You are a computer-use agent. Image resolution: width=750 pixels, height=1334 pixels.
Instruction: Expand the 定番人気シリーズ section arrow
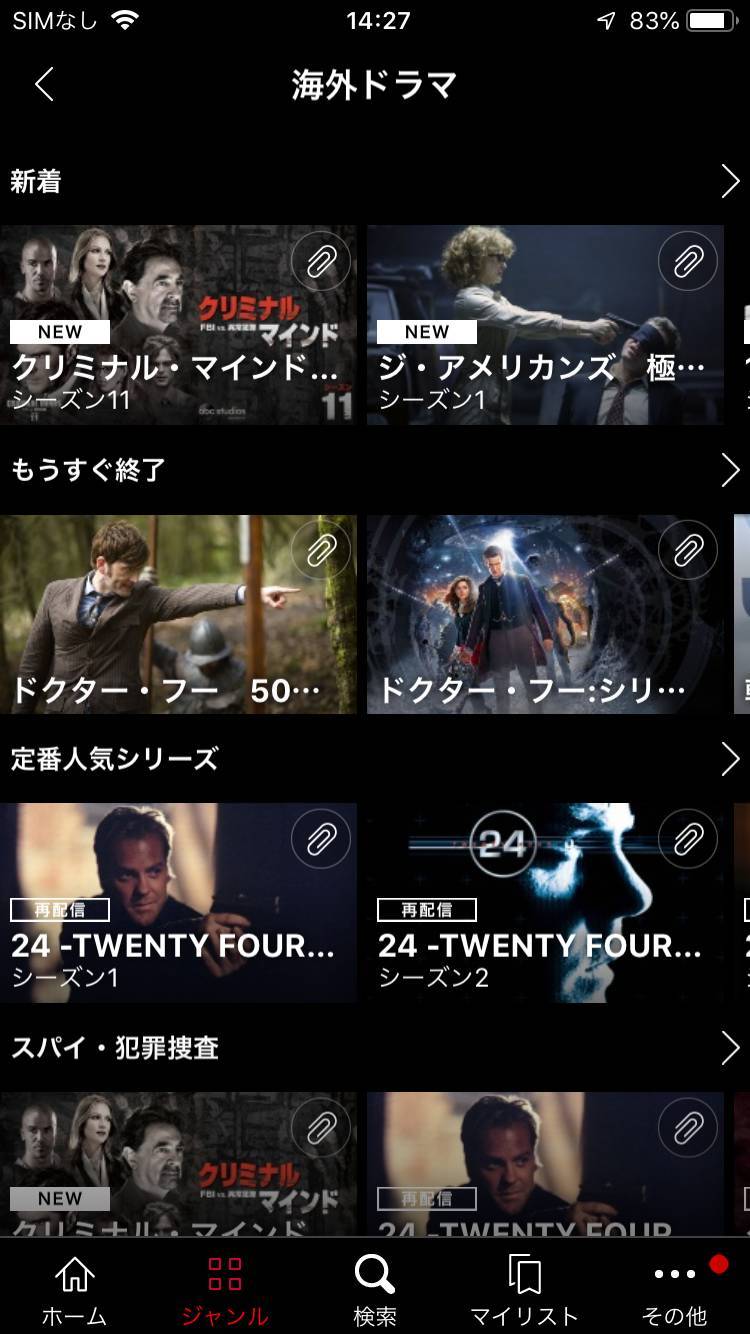pyautogui.click(x=730, y=760)
